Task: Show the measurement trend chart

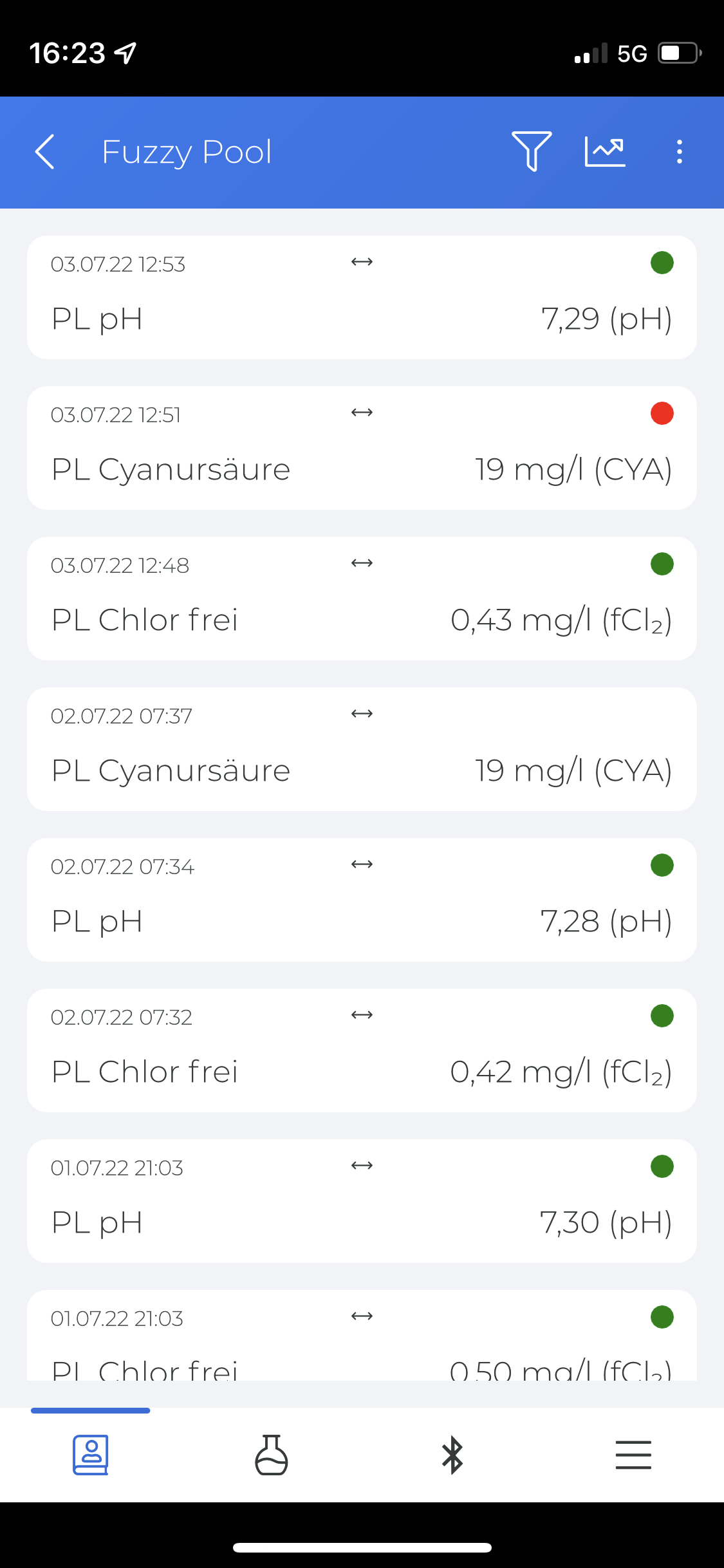Action: 605,152
